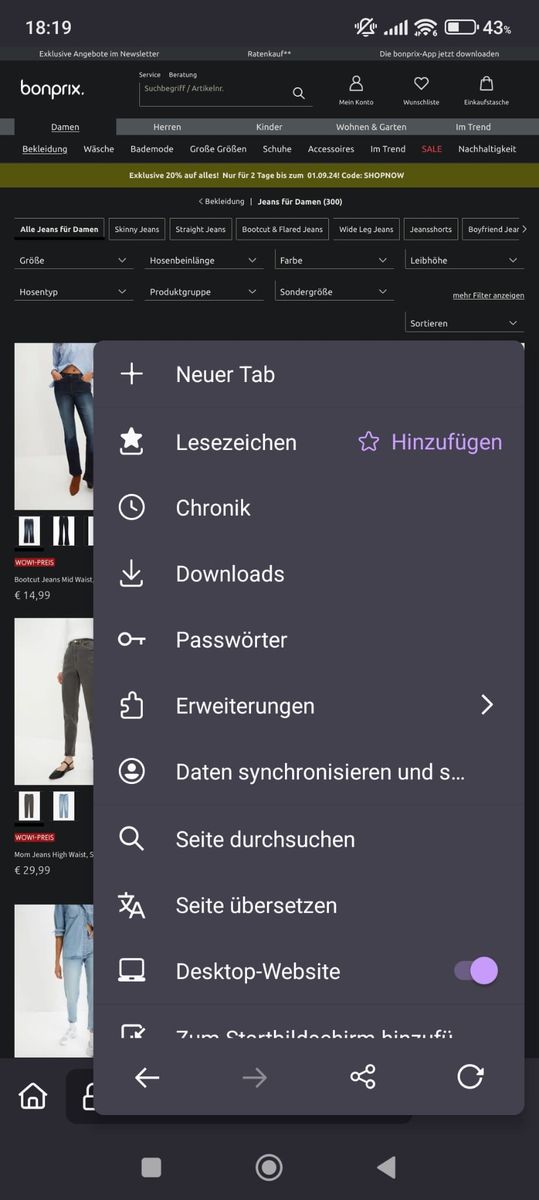Expand the Erweiterungen submenu
Viewport: 539px width, 1200px height.
tap(308, 706)
